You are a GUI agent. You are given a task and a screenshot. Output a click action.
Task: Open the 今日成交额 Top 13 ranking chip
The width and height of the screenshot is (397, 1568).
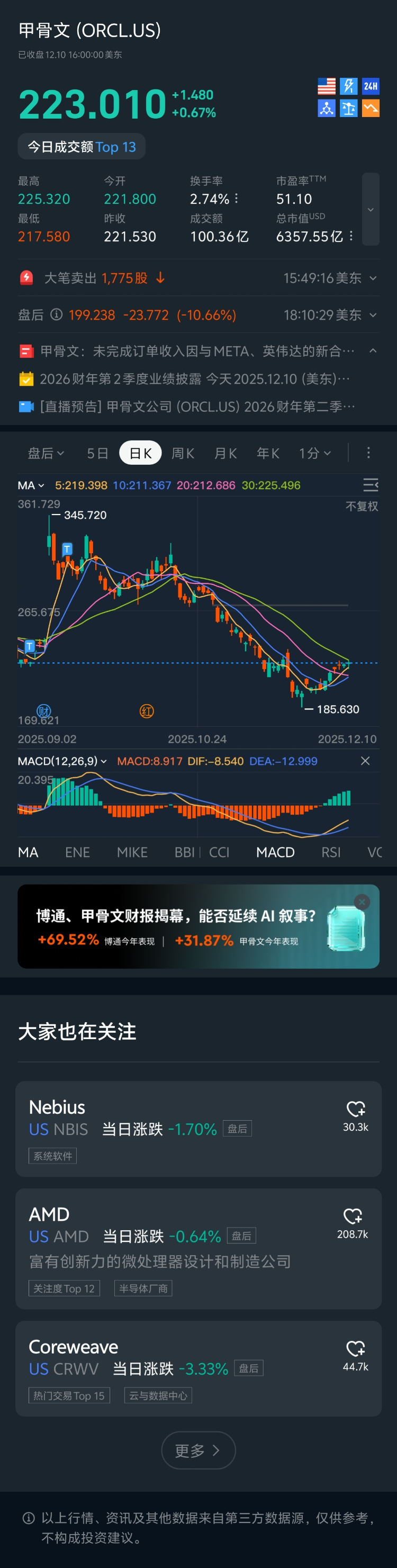click(x=82, y=147)
